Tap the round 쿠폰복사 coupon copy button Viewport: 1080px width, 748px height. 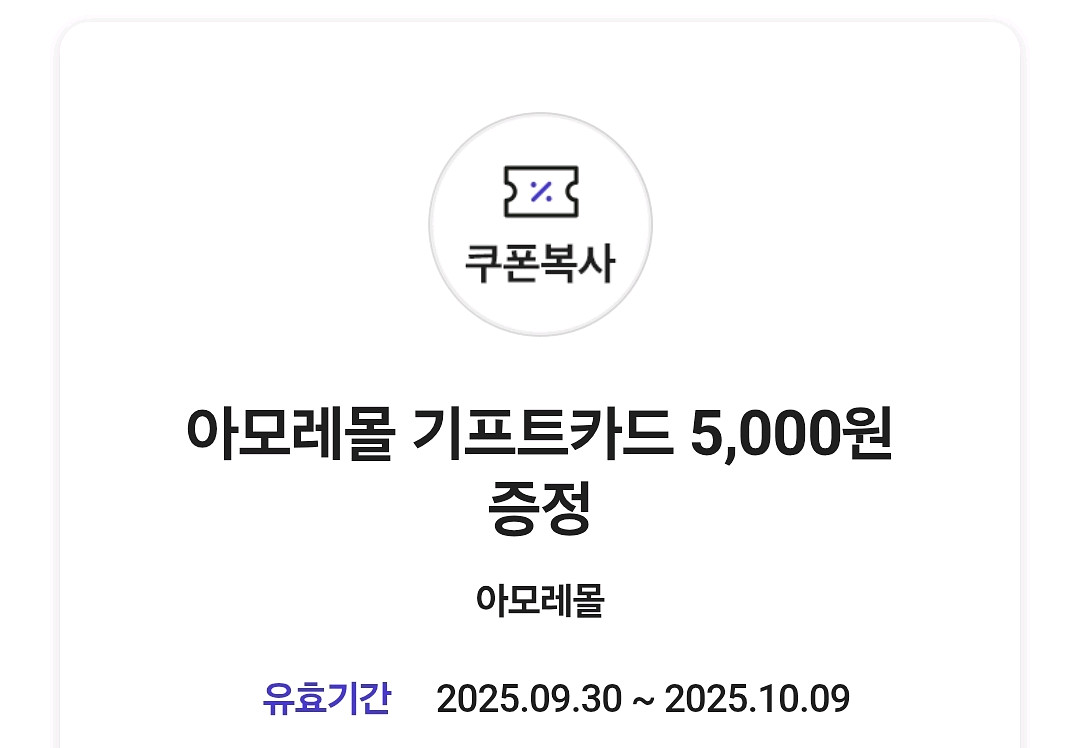(x=540, y=224)
